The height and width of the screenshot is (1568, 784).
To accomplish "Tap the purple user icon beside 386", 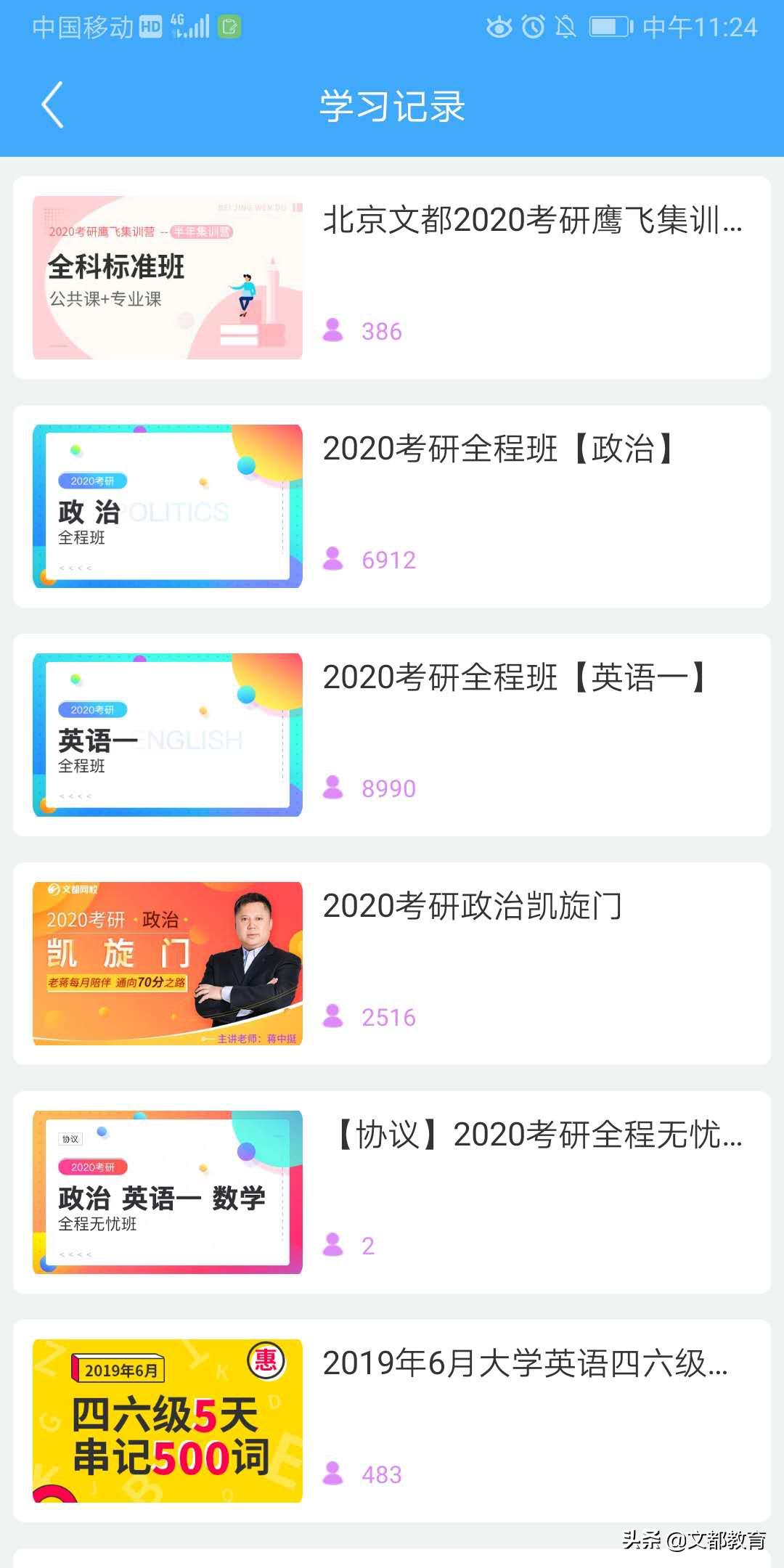I will tap(335, 332).
